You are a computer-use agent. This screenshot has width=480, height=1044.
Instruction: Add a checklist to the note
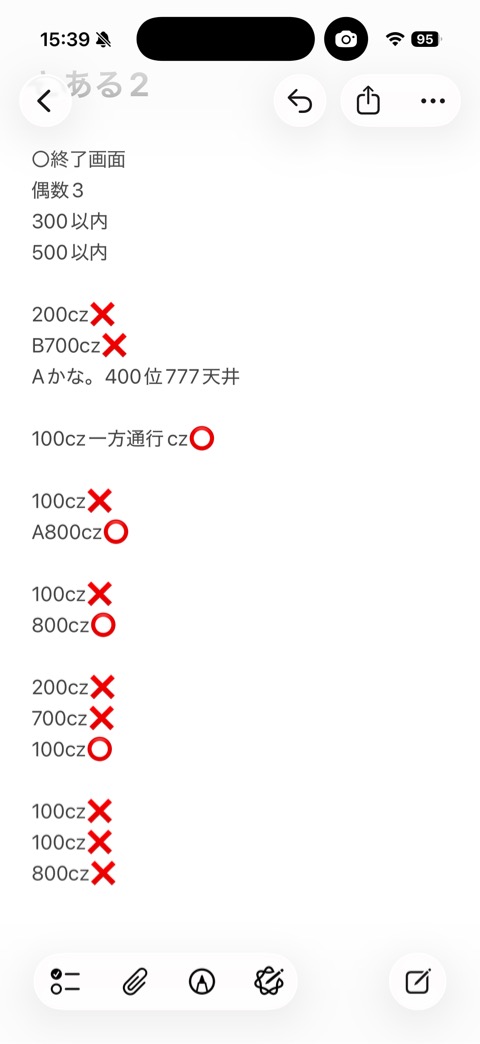point(65,981)
